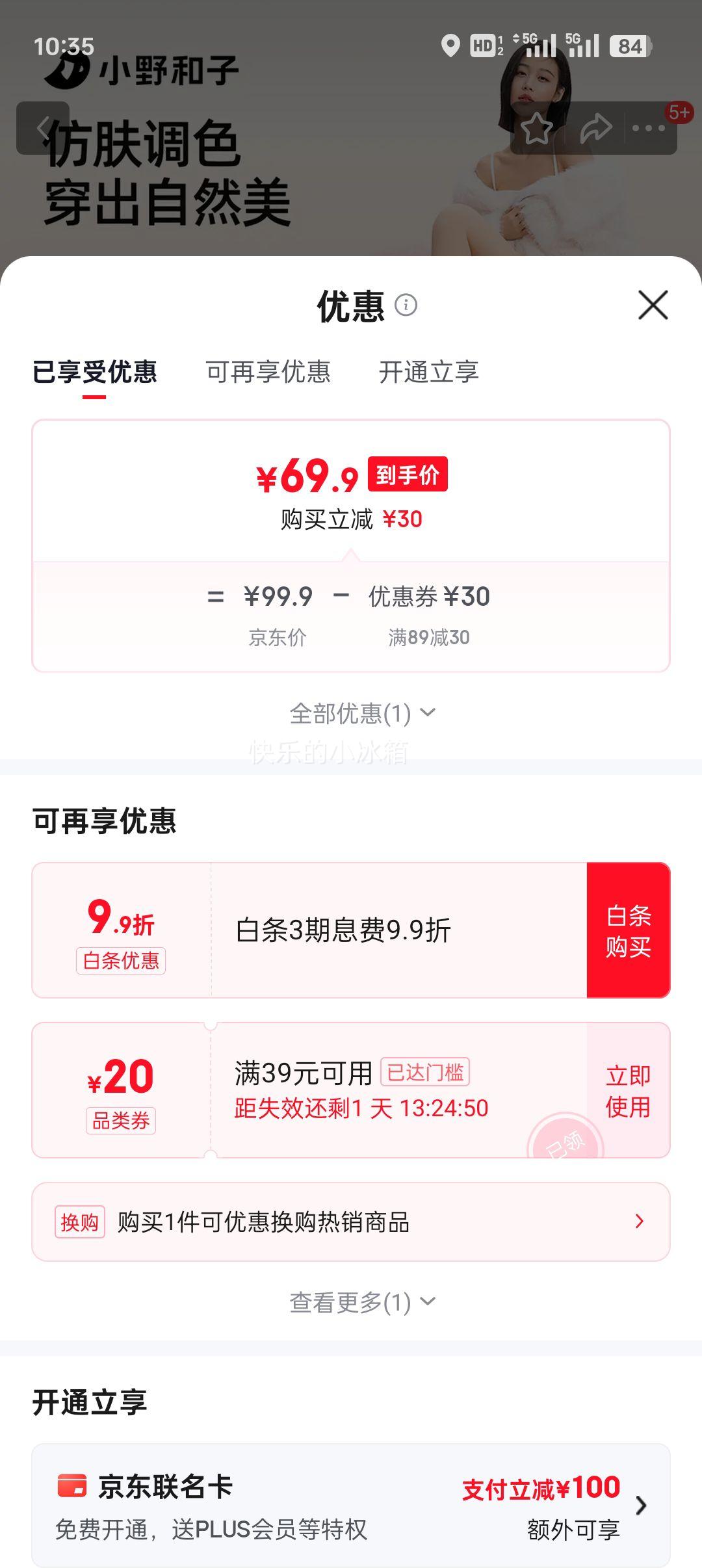Viewport: 702px width, 1568px height.
Task: Open the 开通立享 tab
Action: click(x=430, y=372)
